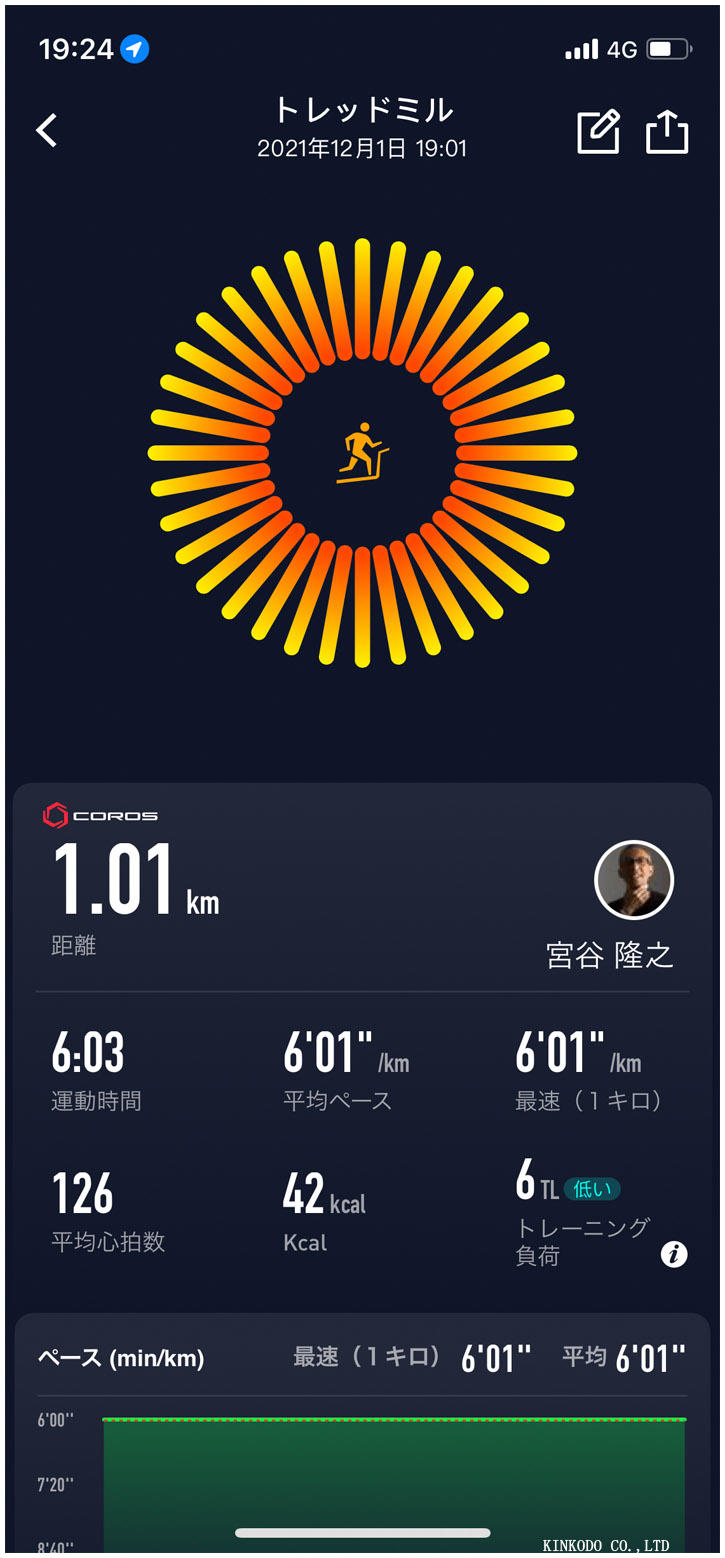Tap the COROS brand logo
Screen dimensions: 725x1558
coord(98,815)
